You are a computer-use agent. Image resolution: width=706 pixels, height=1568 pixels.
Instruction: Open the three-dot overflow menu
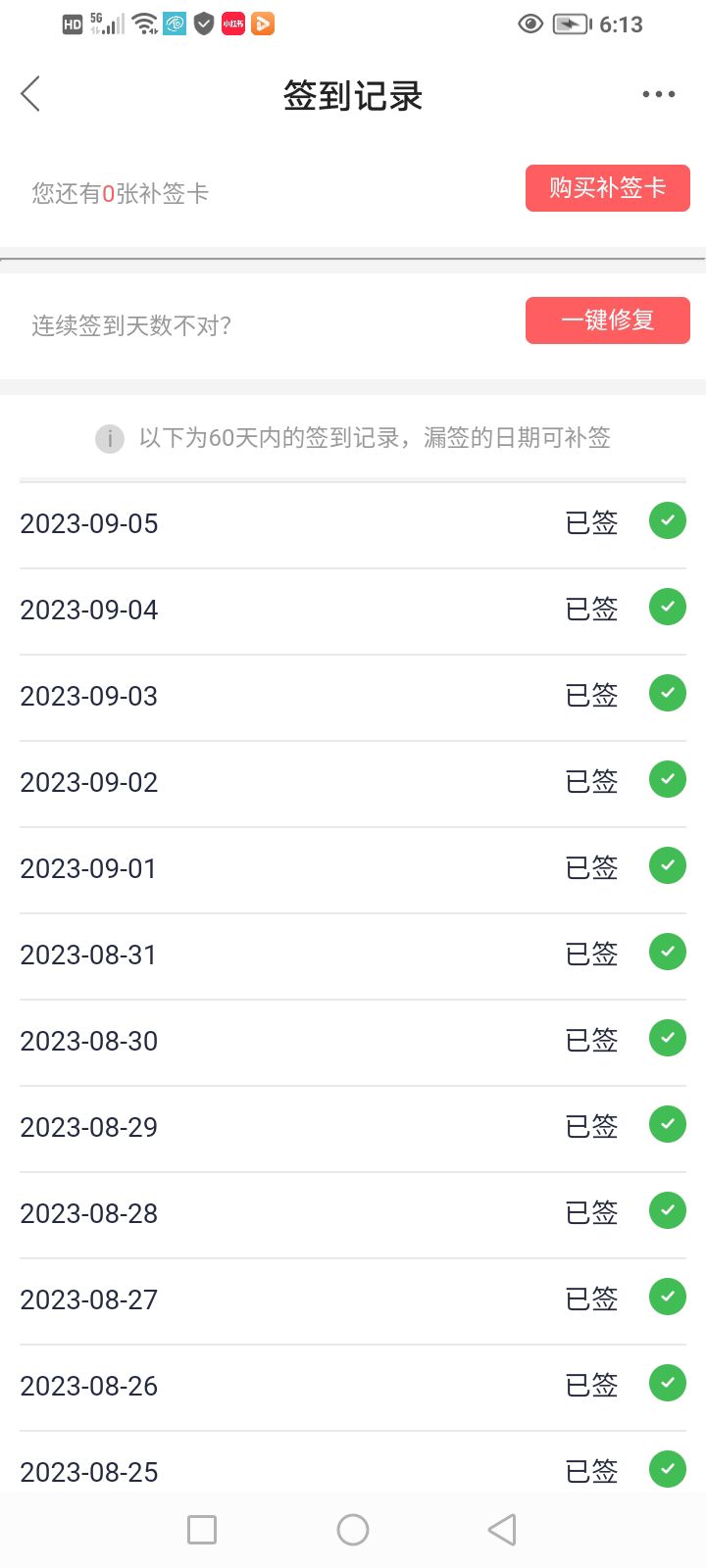coord(658,94)
